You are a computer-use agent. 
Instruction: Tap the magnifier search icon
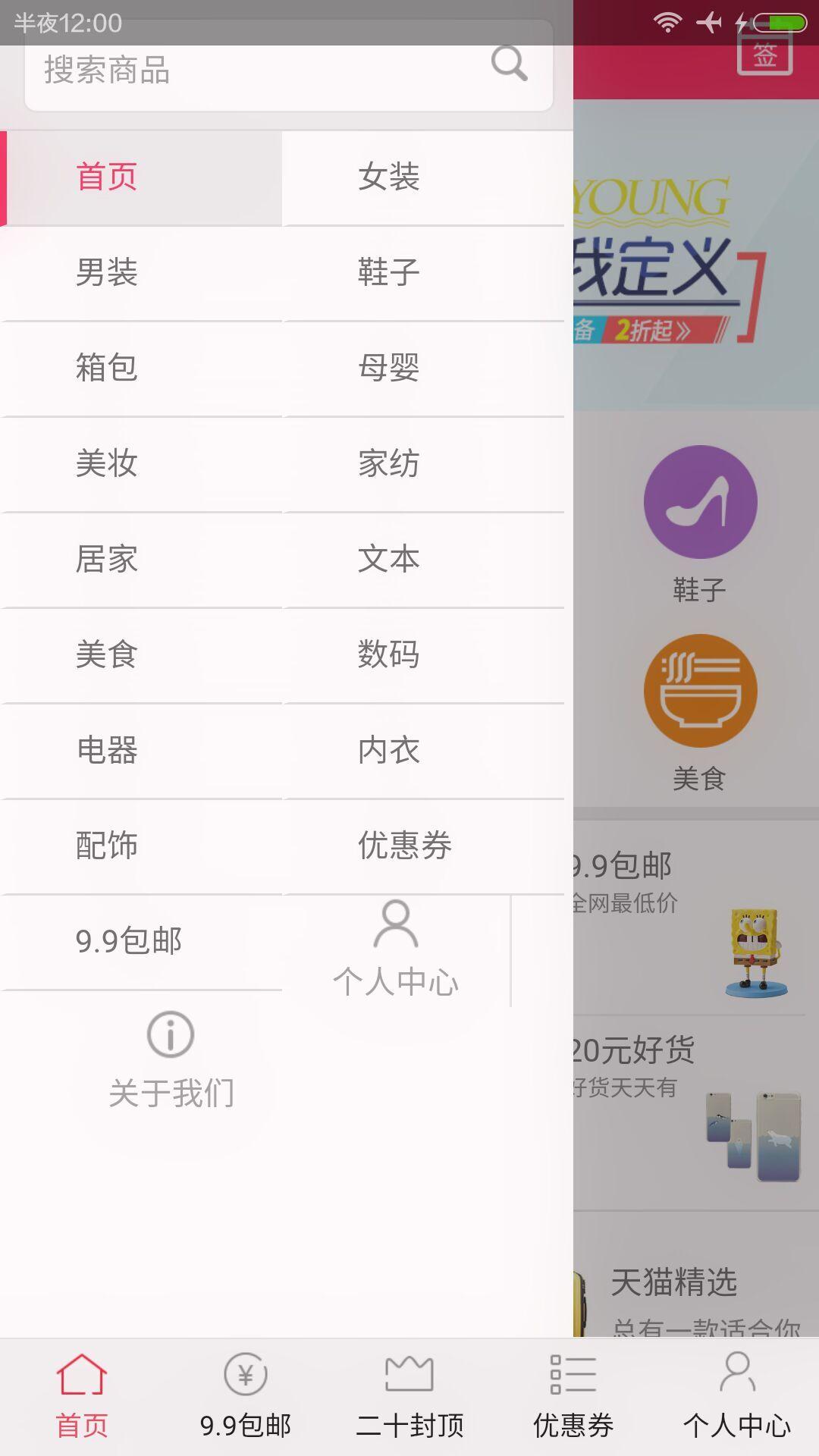[509, 64]
